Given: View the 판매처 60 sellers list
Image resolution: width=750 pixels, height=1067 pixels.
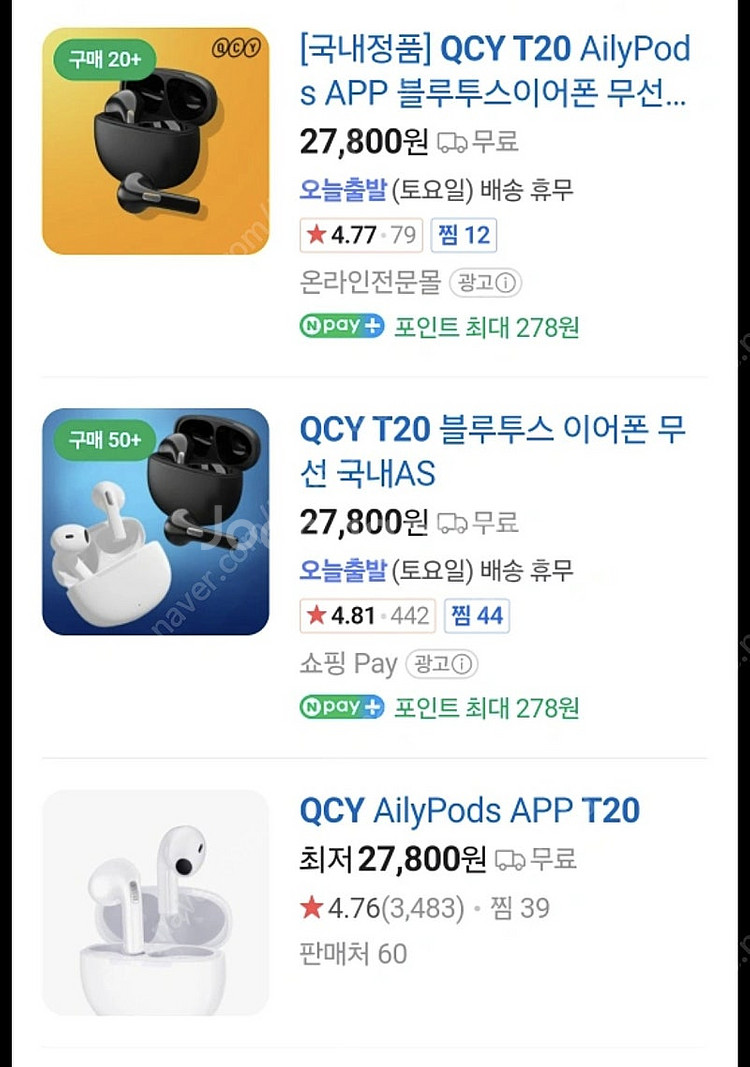Looking at the screenshot, I should click(x=353, y=954).
